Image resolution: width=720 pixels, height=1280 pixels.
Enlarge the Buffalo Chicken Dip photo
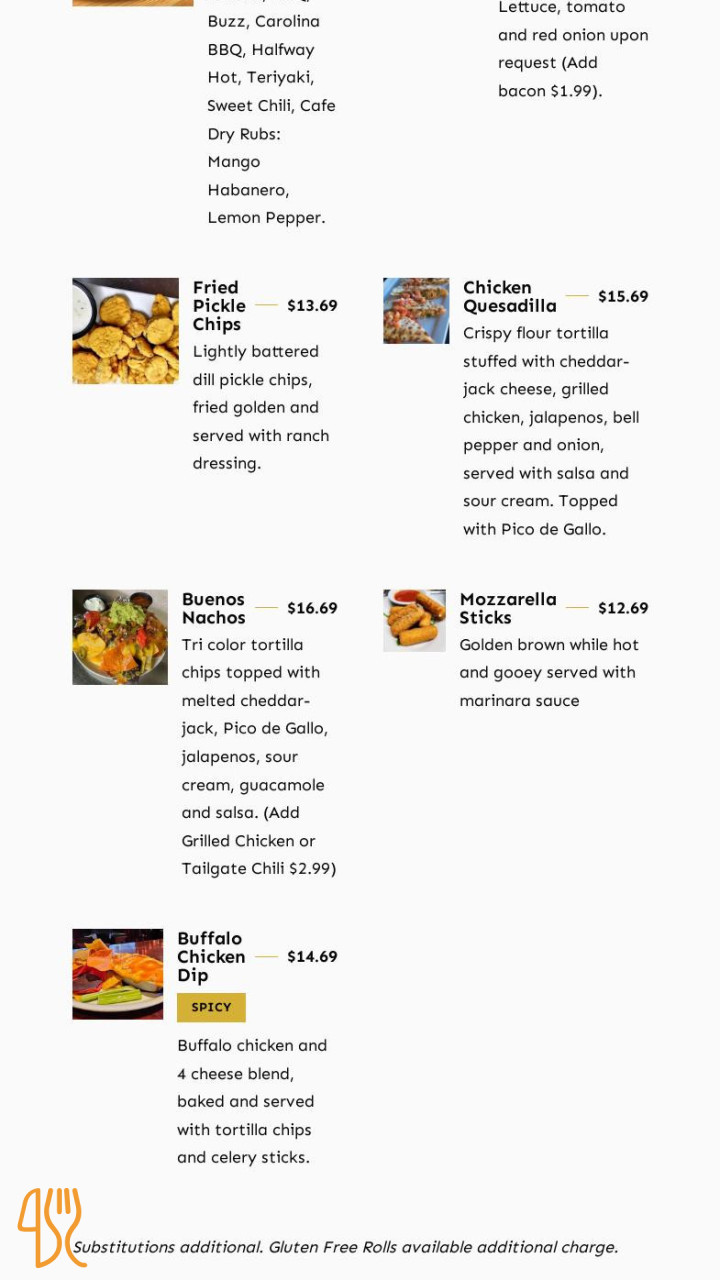click(x=118, y=974)
